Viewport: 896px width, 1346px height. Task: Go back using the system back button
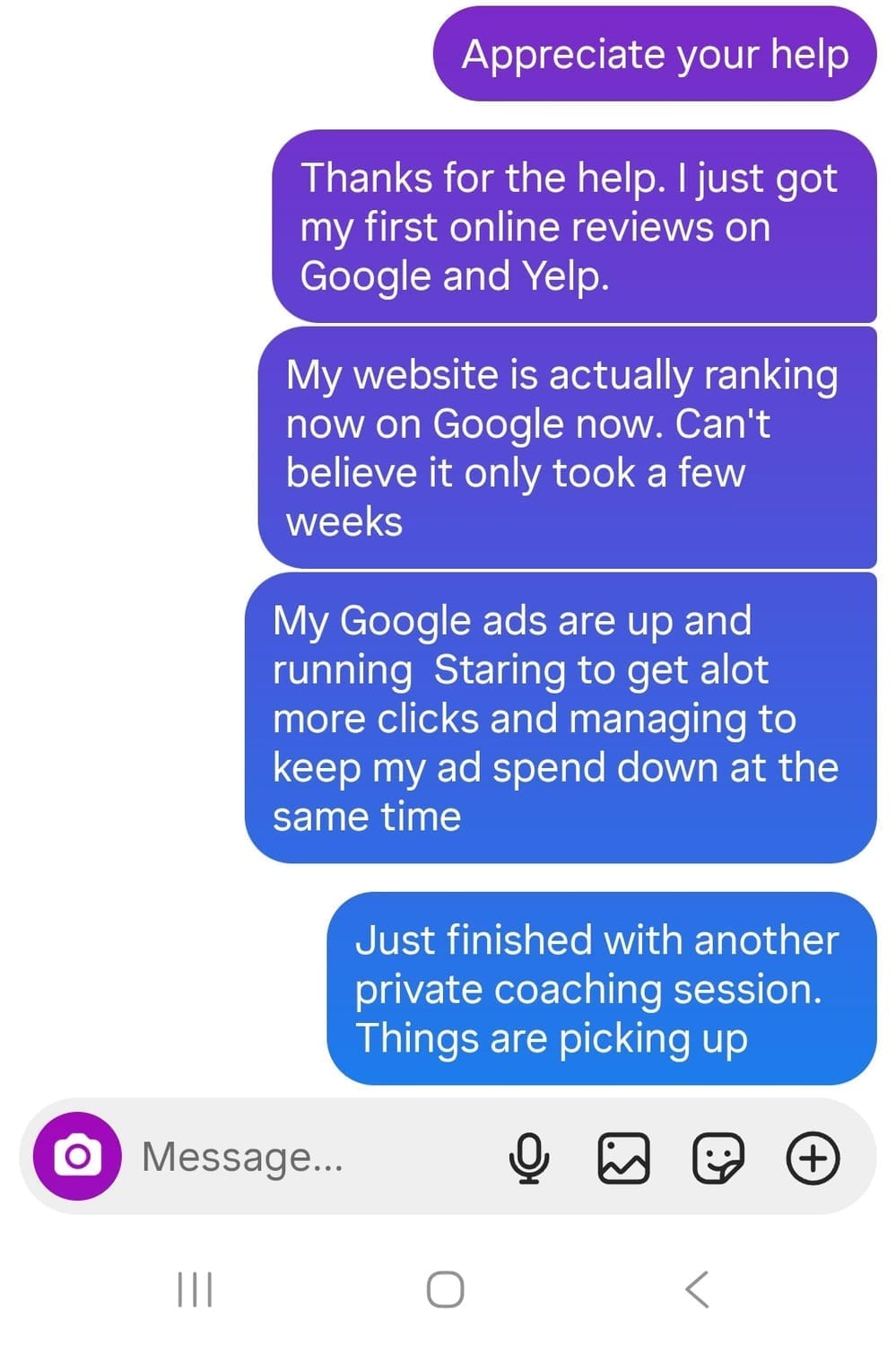[x=698, y=1289]
